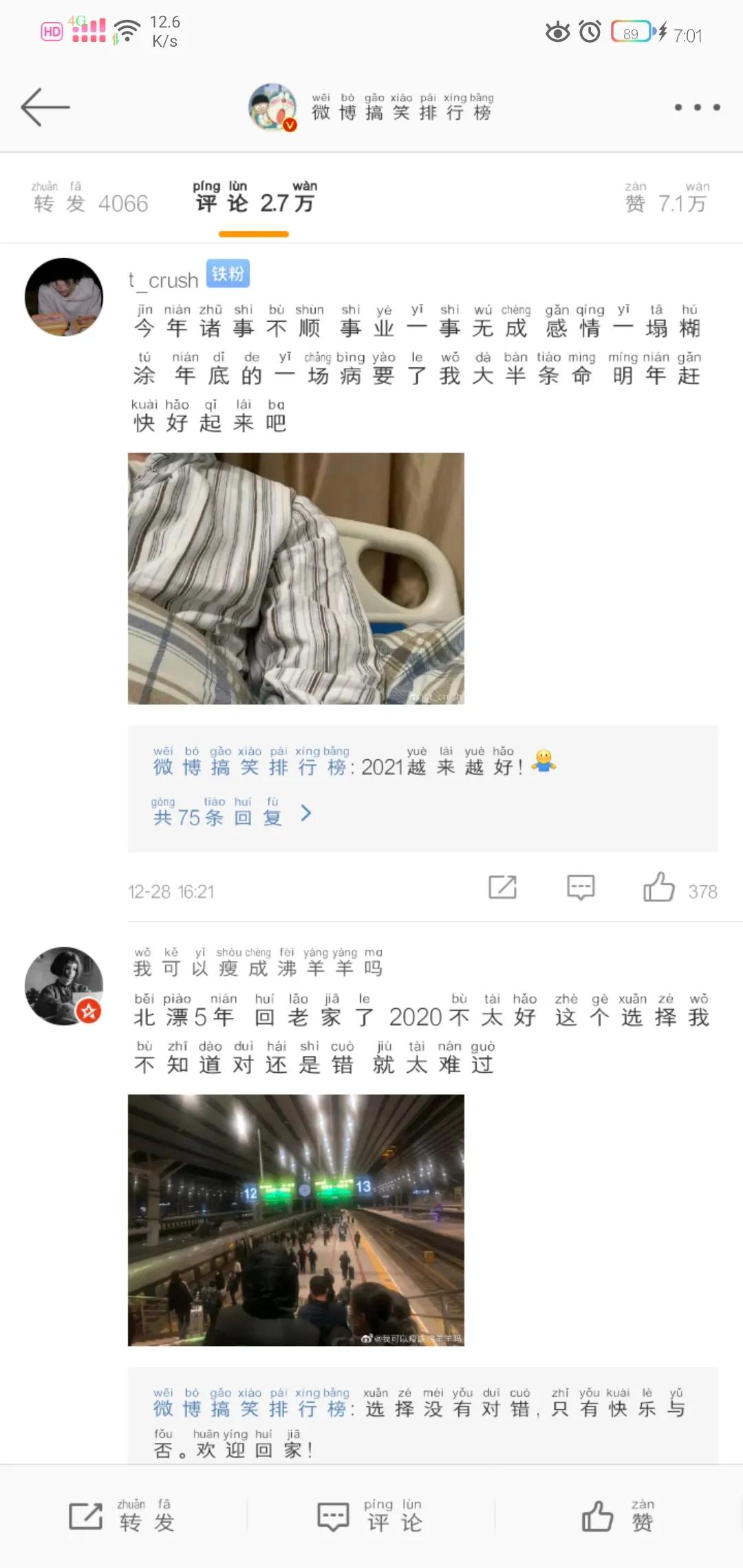Go back using the top-left arrow
Viewport: 743px width, 1568px height.
(45, 107)
